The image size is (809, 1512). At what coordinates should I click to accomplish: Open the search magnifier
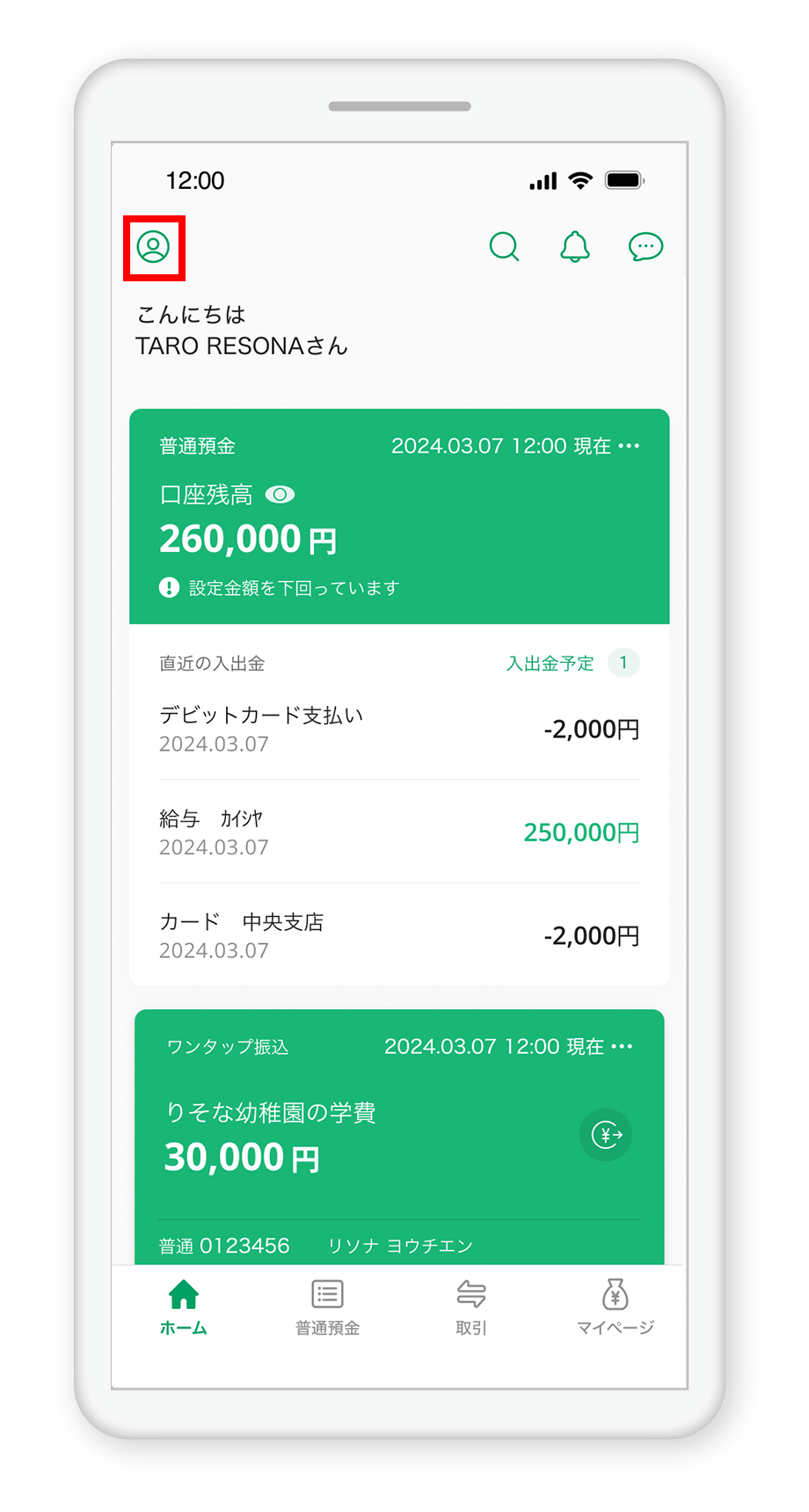[x=504, y=247]
